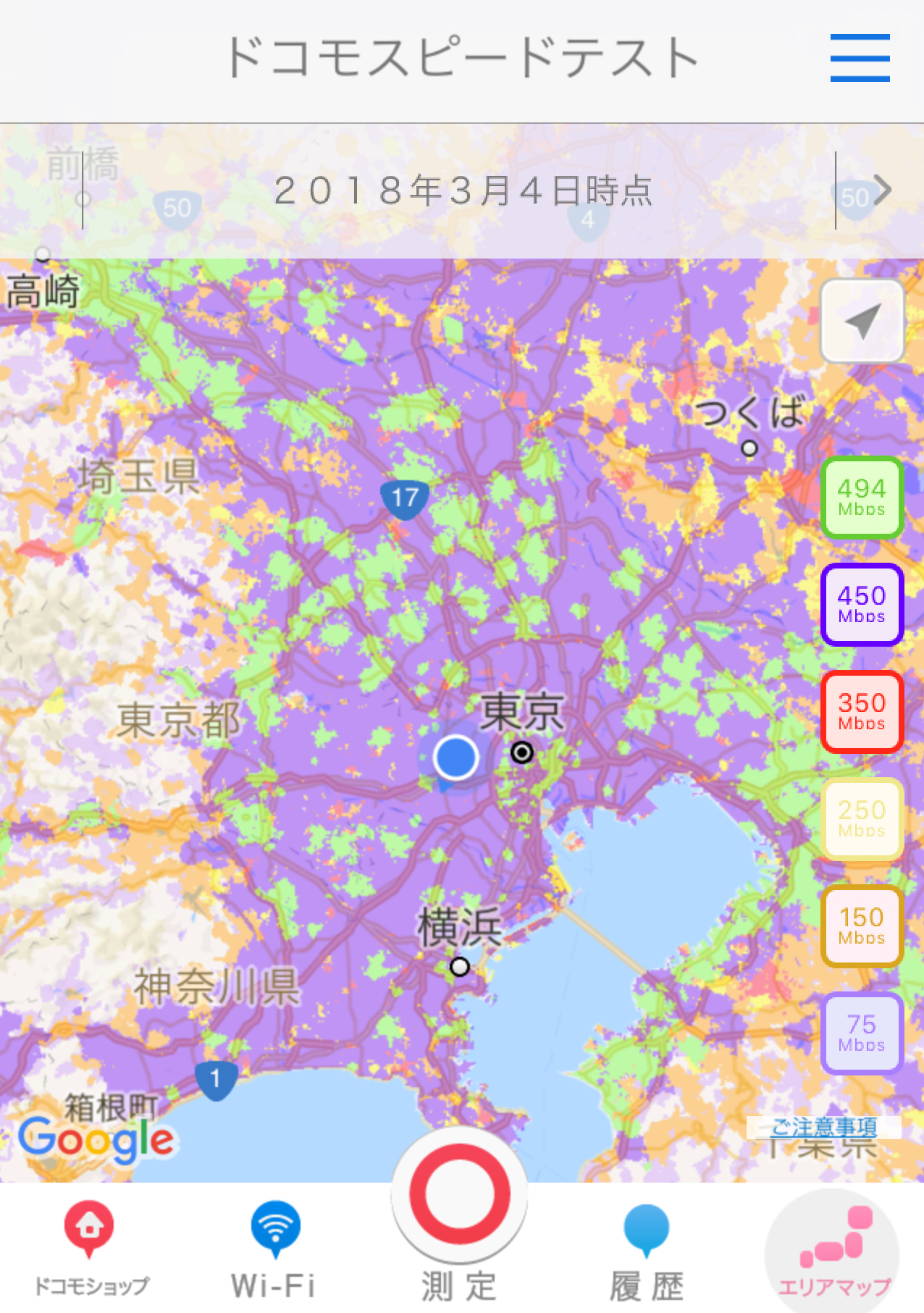
Task: Toggle the 350 Mbps coverage layer
Action: [x=862, y=712]
